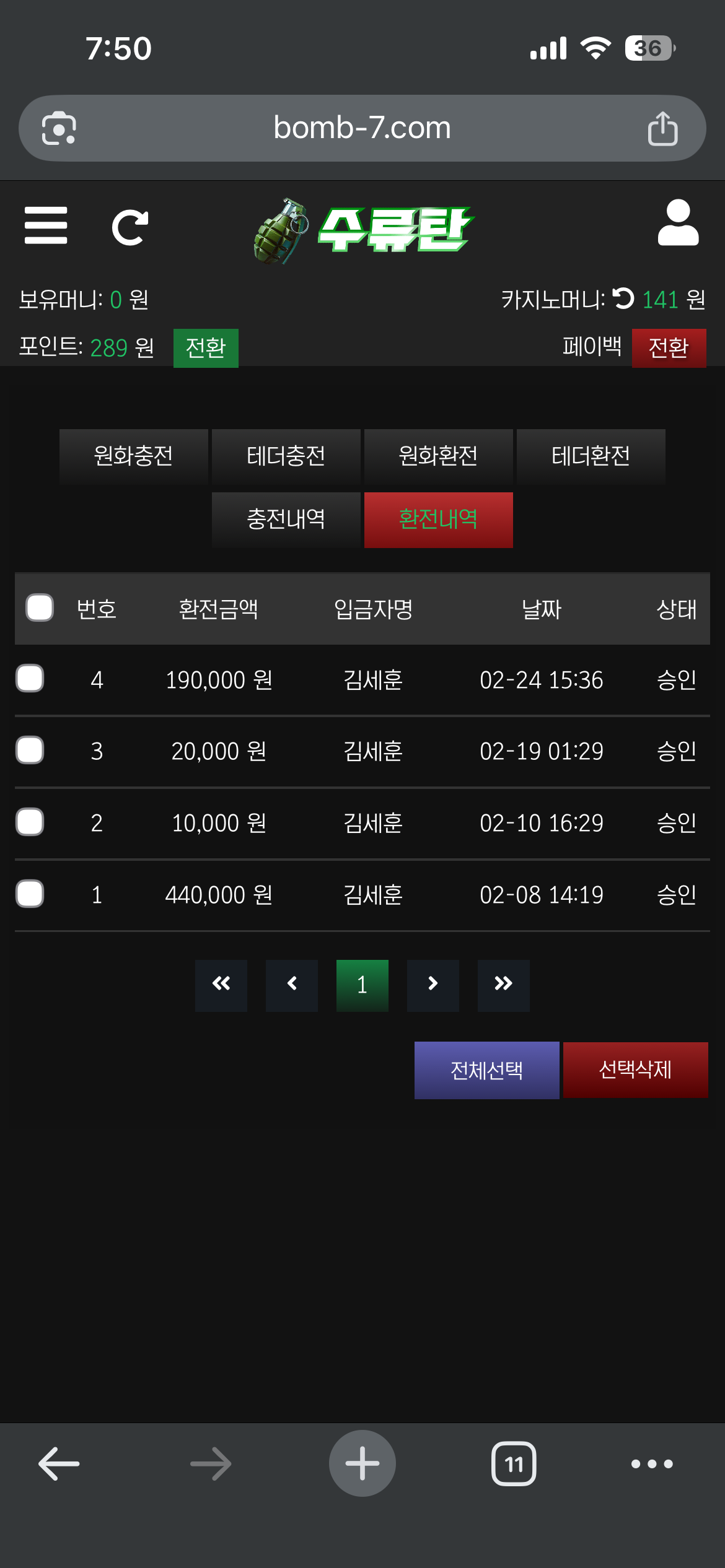Check the header select-all checkbox
This screenshot has width=725, height=1568.
click(40, 608)
